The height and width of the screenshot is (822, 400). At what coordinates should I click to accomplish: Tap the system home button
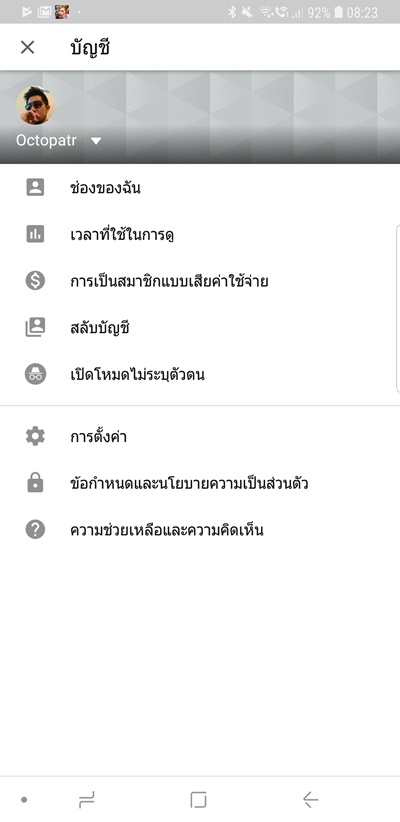point(198,799)
